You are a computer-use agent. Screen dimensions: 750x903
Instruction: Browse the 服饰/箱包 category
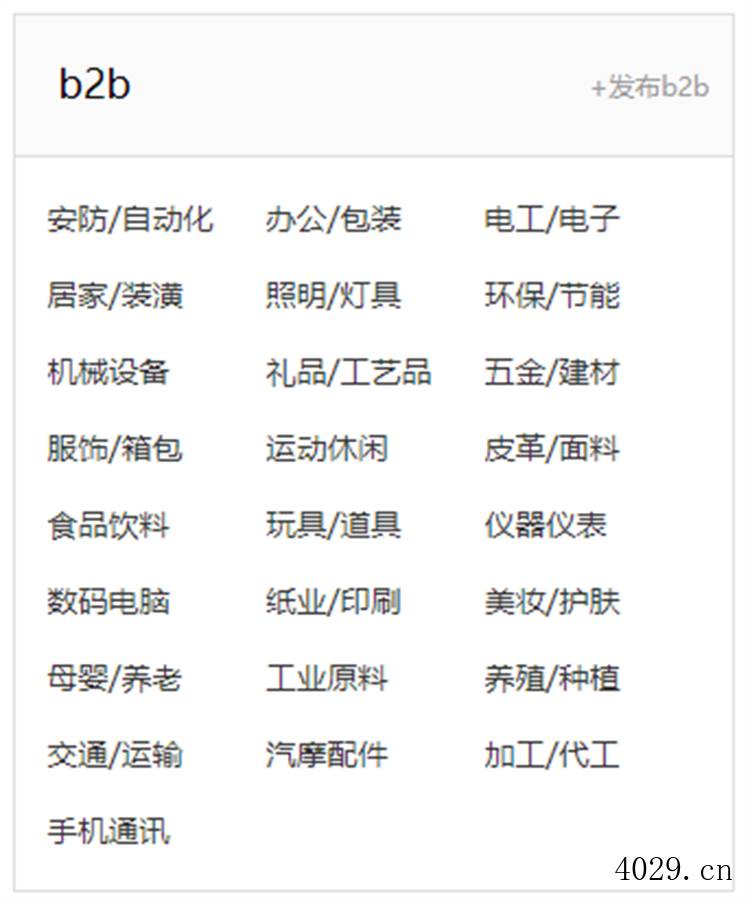(x=117, y=449)
